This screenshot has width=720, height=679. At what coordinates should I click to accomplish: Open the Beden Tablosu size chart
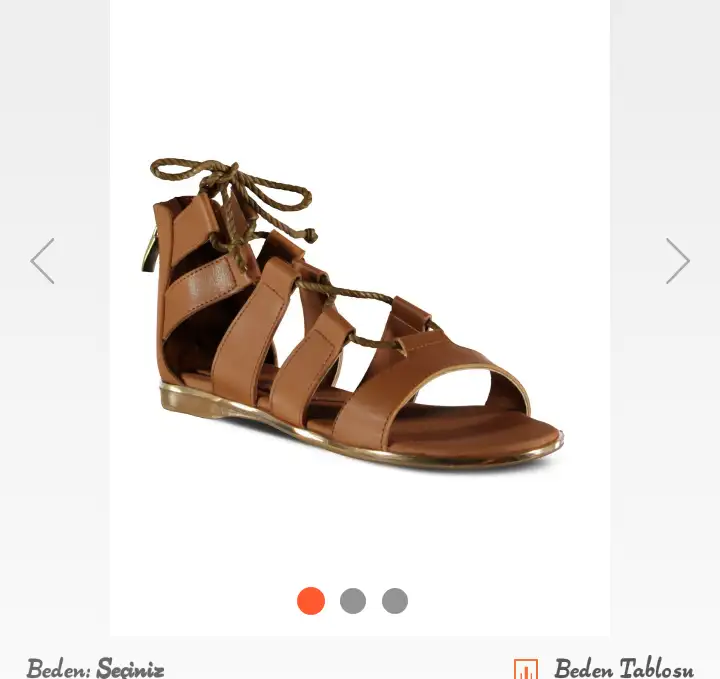pos(606,667)
